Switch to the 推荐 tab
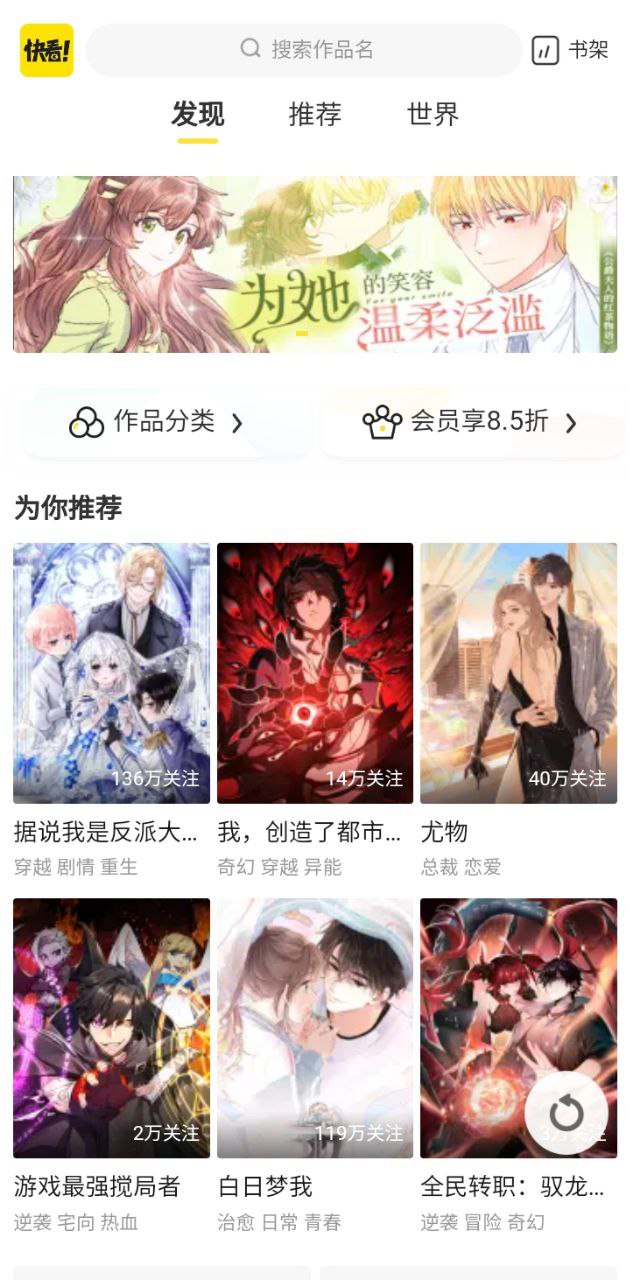This screenshot has height=1280, width=630. [315, 115]
